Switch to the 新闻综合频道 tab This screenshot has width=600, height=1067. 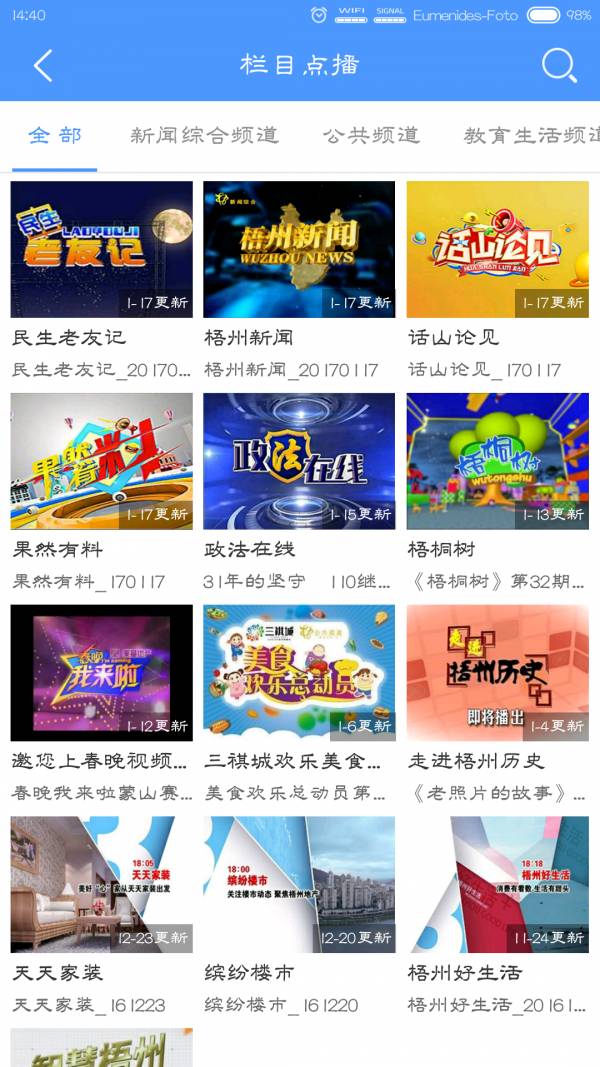point(204,136)
